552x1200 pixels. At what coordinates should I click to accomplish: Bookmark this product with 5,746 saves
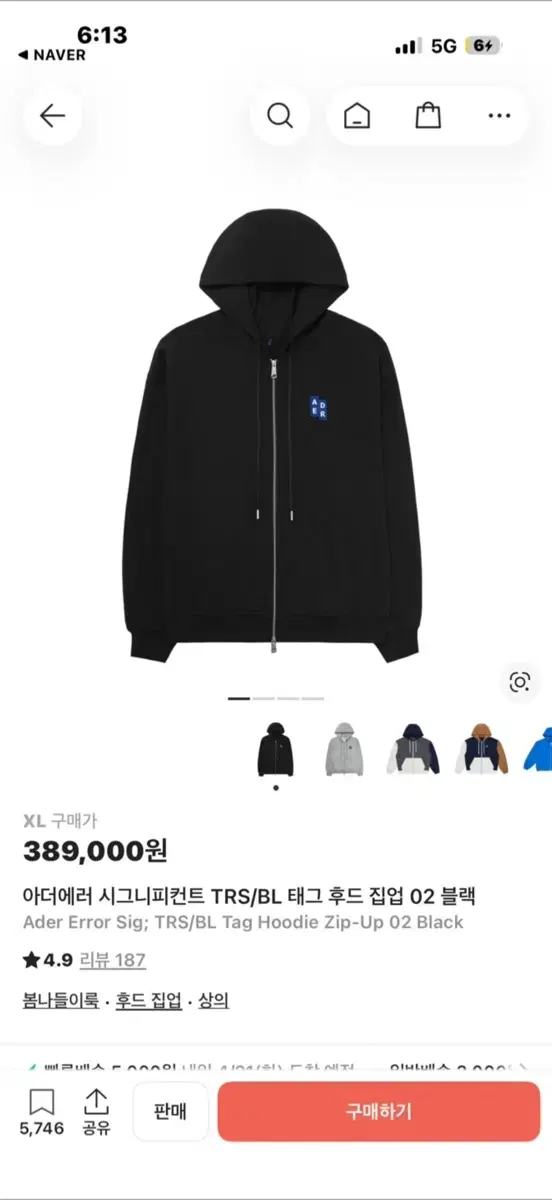41,1112
